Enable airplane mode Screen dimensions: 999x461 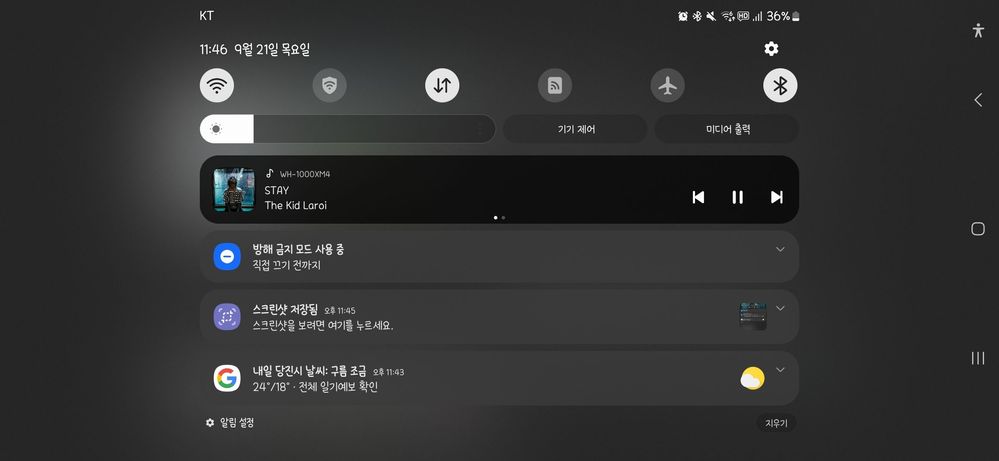[x=668, y=86]
